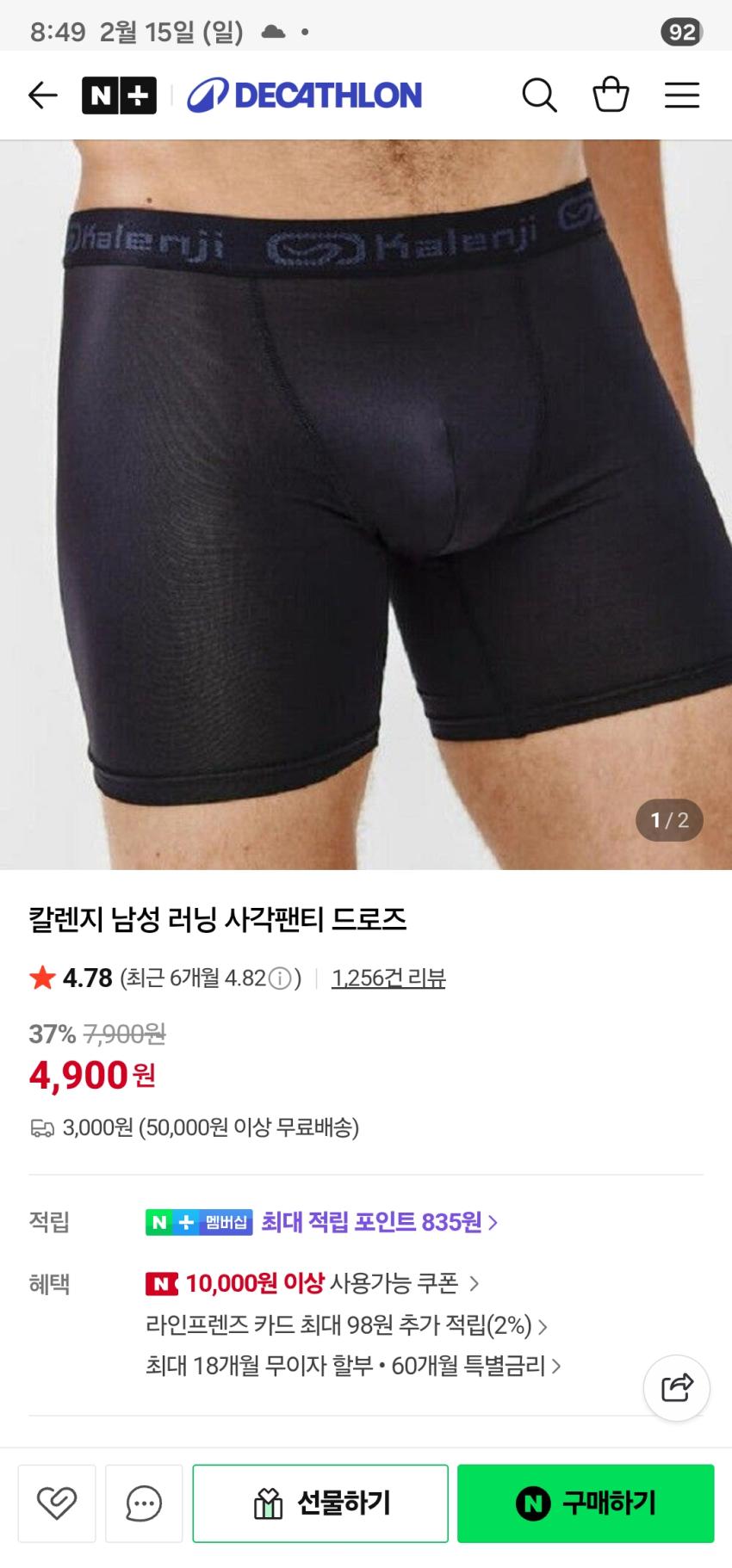Go back with the arrow icon
Screen dimensions: 732x1568
(42, 95)
